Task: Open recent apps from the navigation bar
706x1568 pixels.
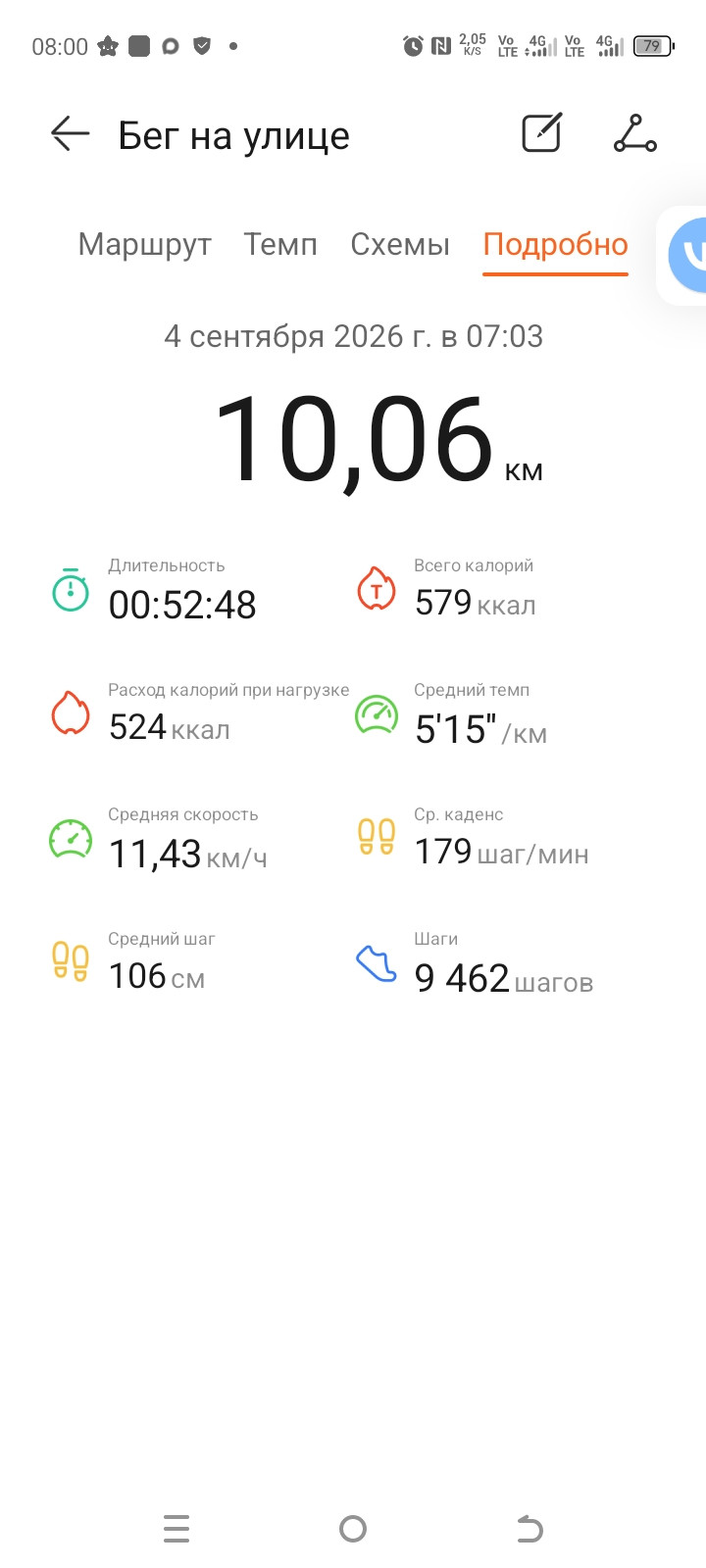Action: point(176,1528)
